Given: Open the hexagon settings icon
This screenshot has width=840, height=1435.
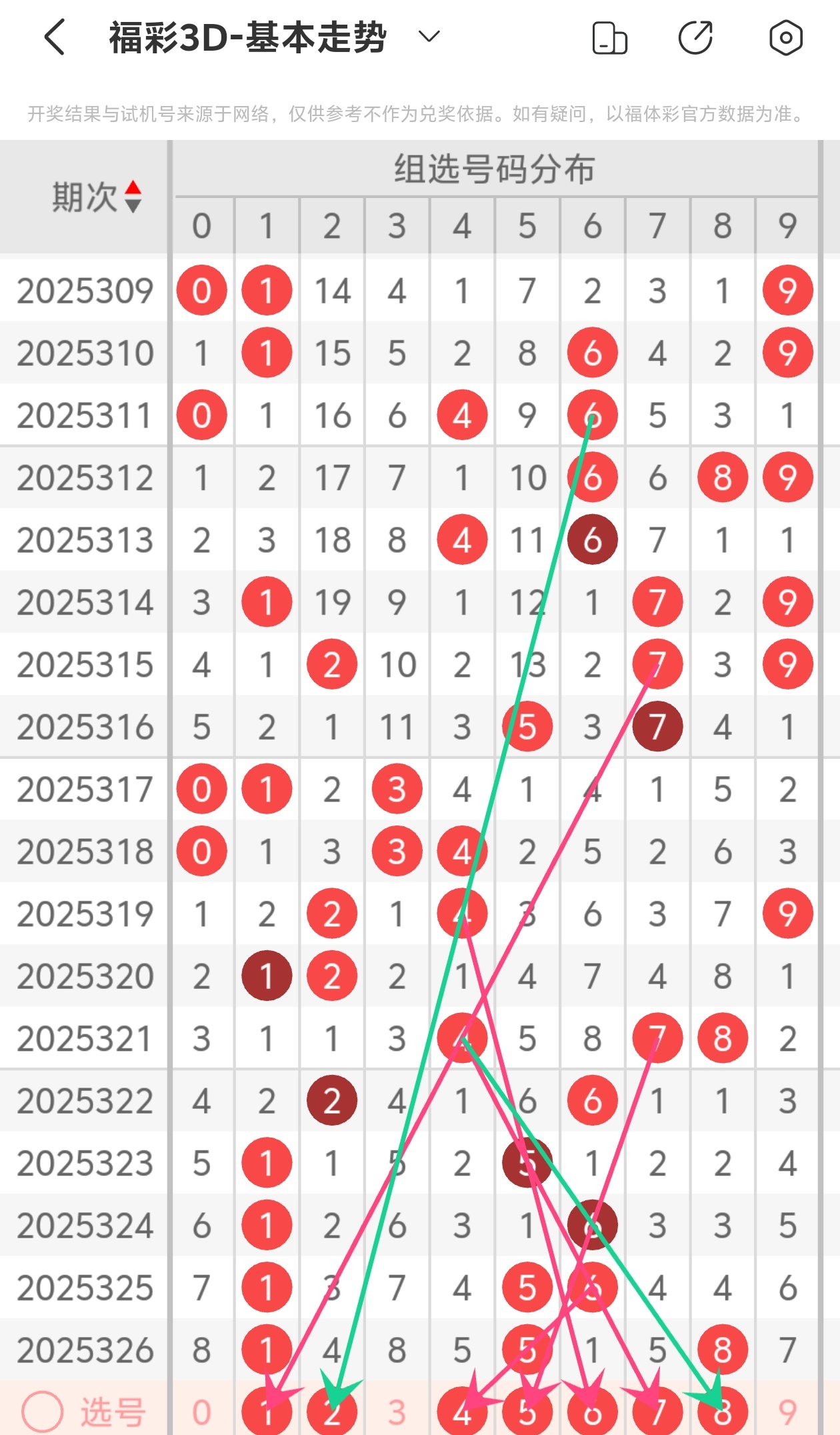Looking at the screenshot, I should [785, 37].
